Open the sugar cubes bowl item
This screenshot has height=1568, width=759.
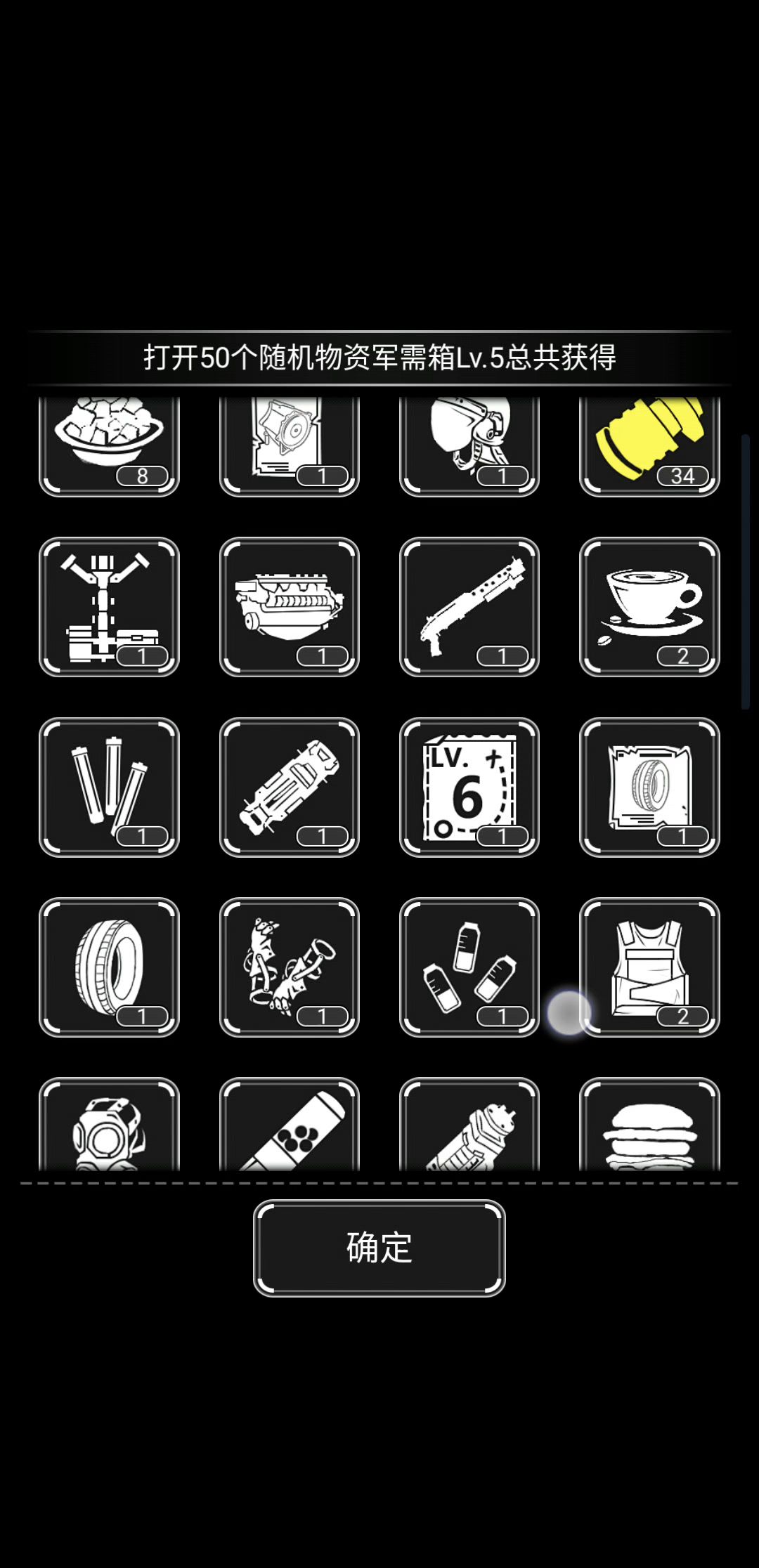(x=109, y=445)
